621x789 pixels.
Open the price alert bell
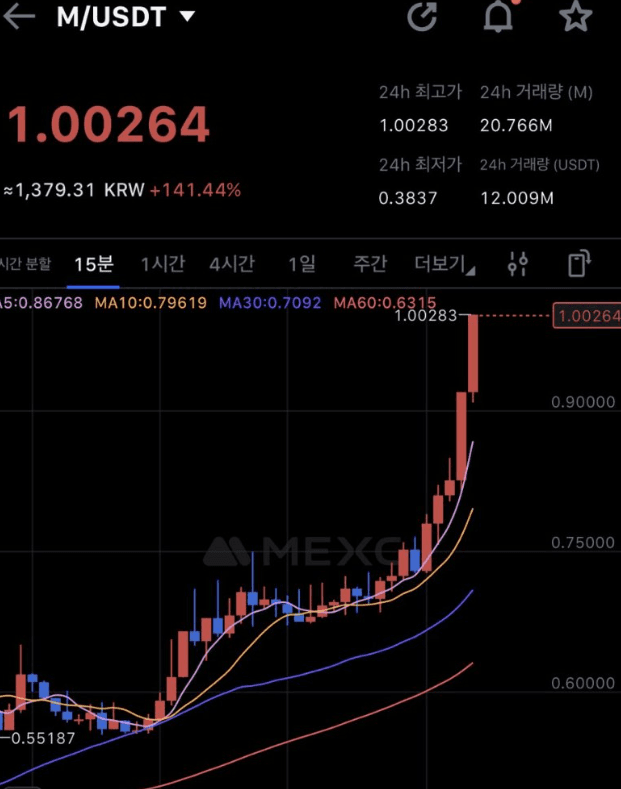(x=498, y=17)
